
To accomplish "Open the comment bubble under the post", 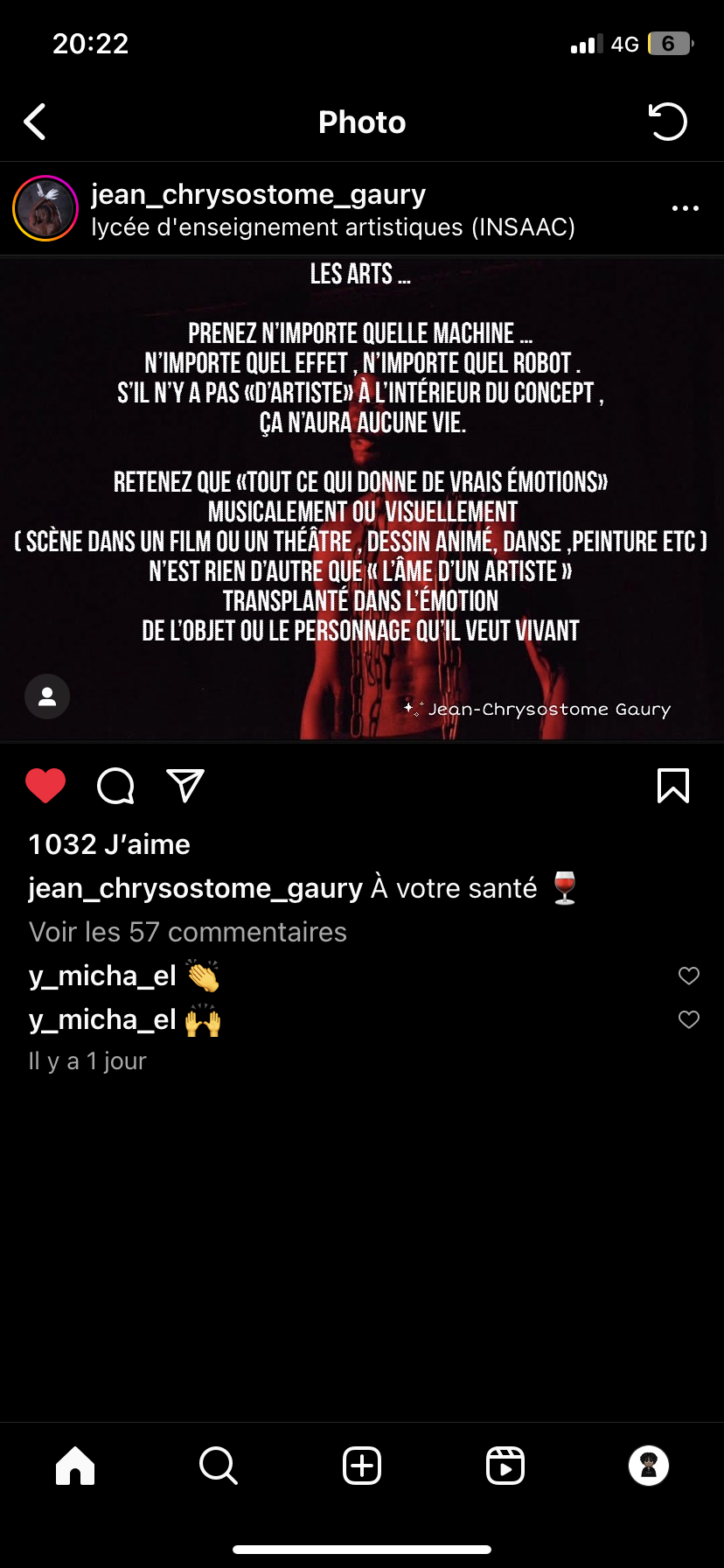I will click(x=115, y=786).
